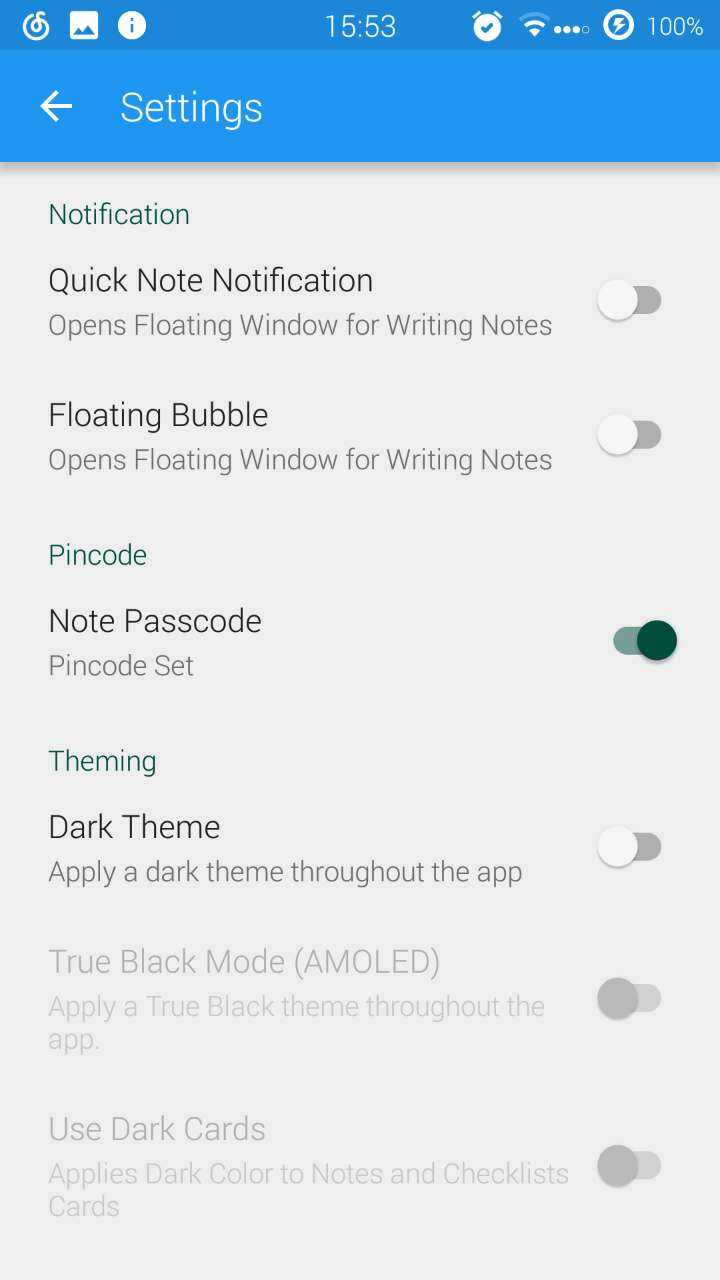Turn on Floating Bubble

pyautogui.click(x=630, y=435)
